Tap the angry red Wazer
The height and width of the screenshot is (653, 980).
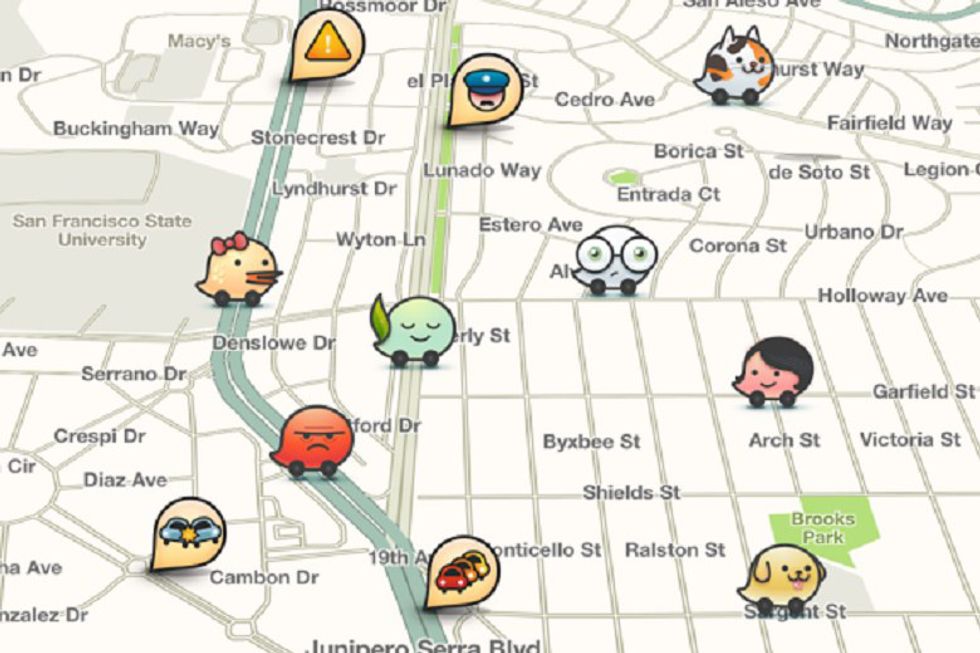click(x=312, y=440)
